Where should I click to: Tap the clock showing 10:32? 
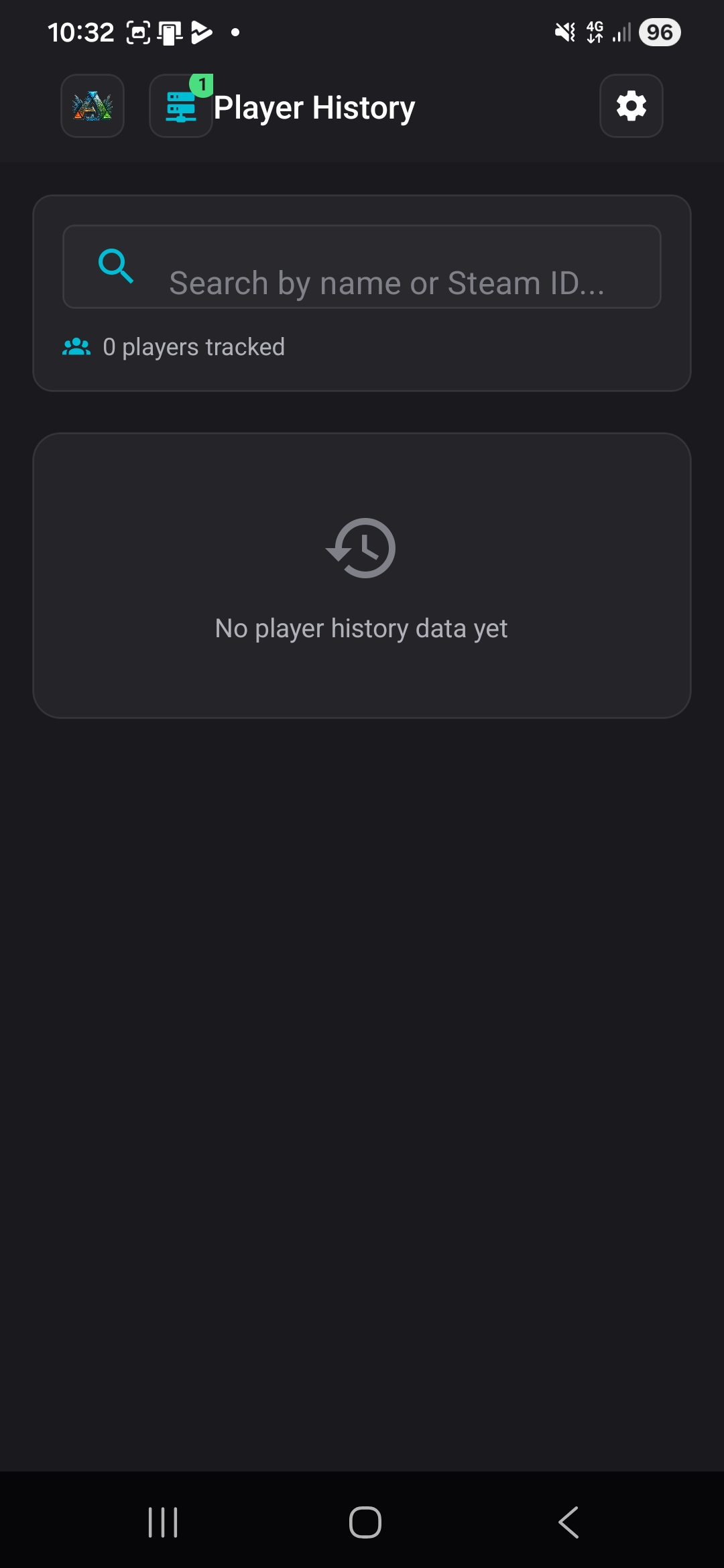point(80,31)
